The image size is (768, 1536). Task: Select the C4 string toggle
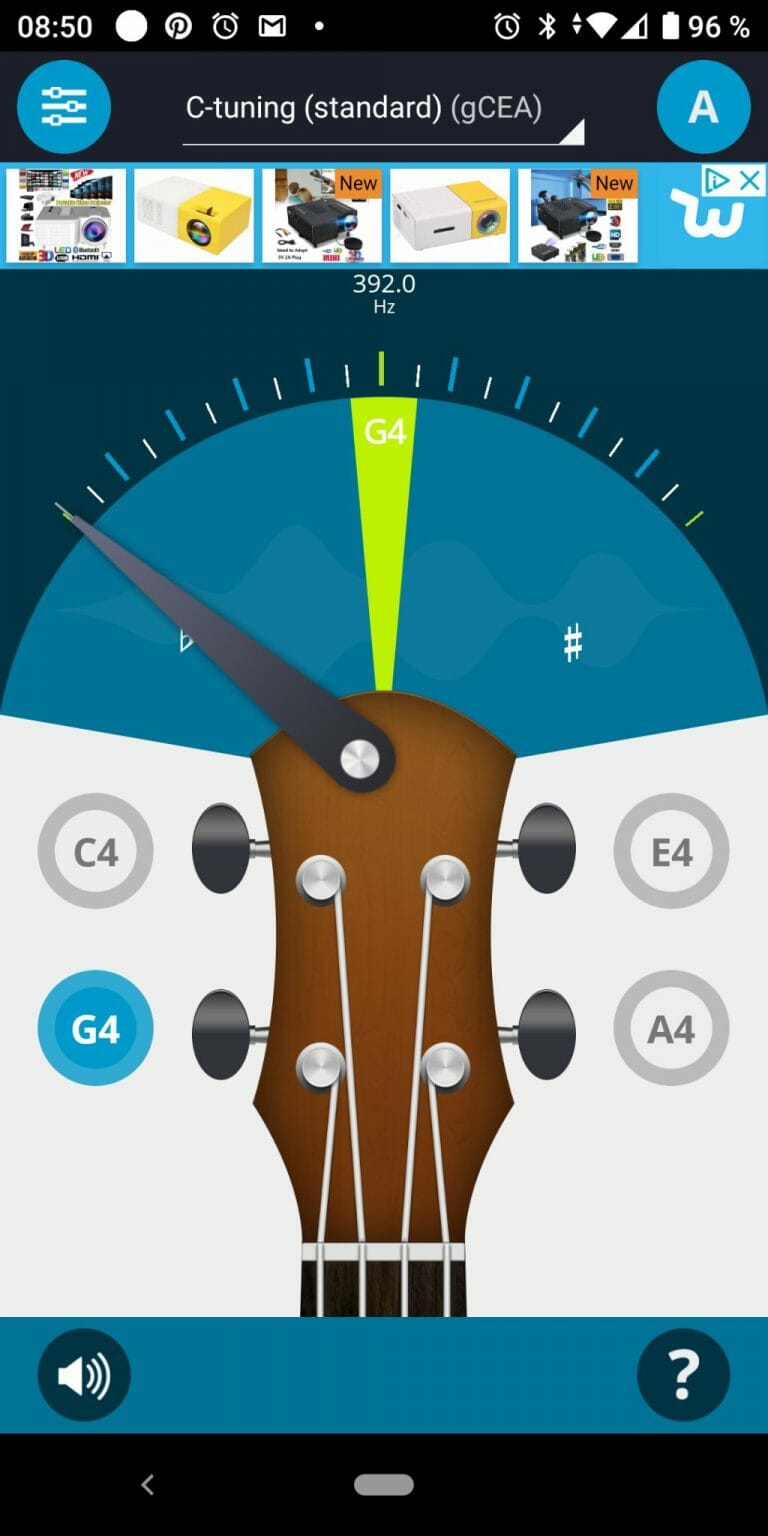(x=95, y=851)
